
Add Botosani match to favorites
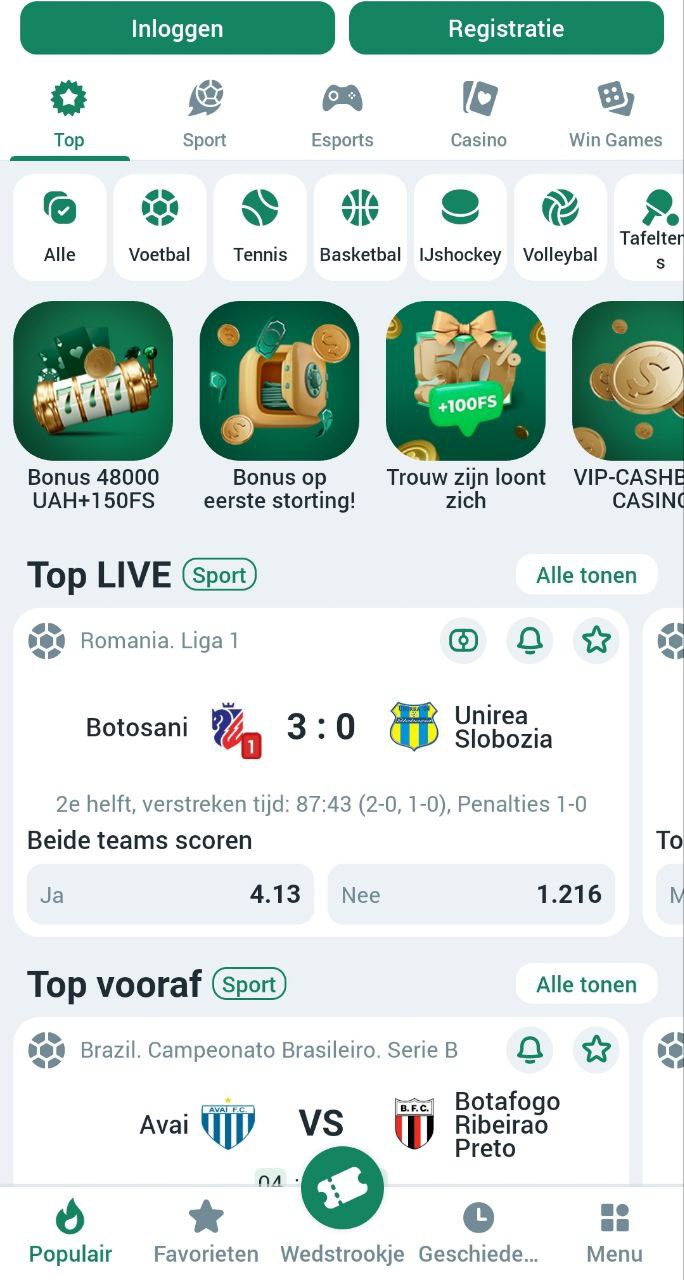[596, 640]
